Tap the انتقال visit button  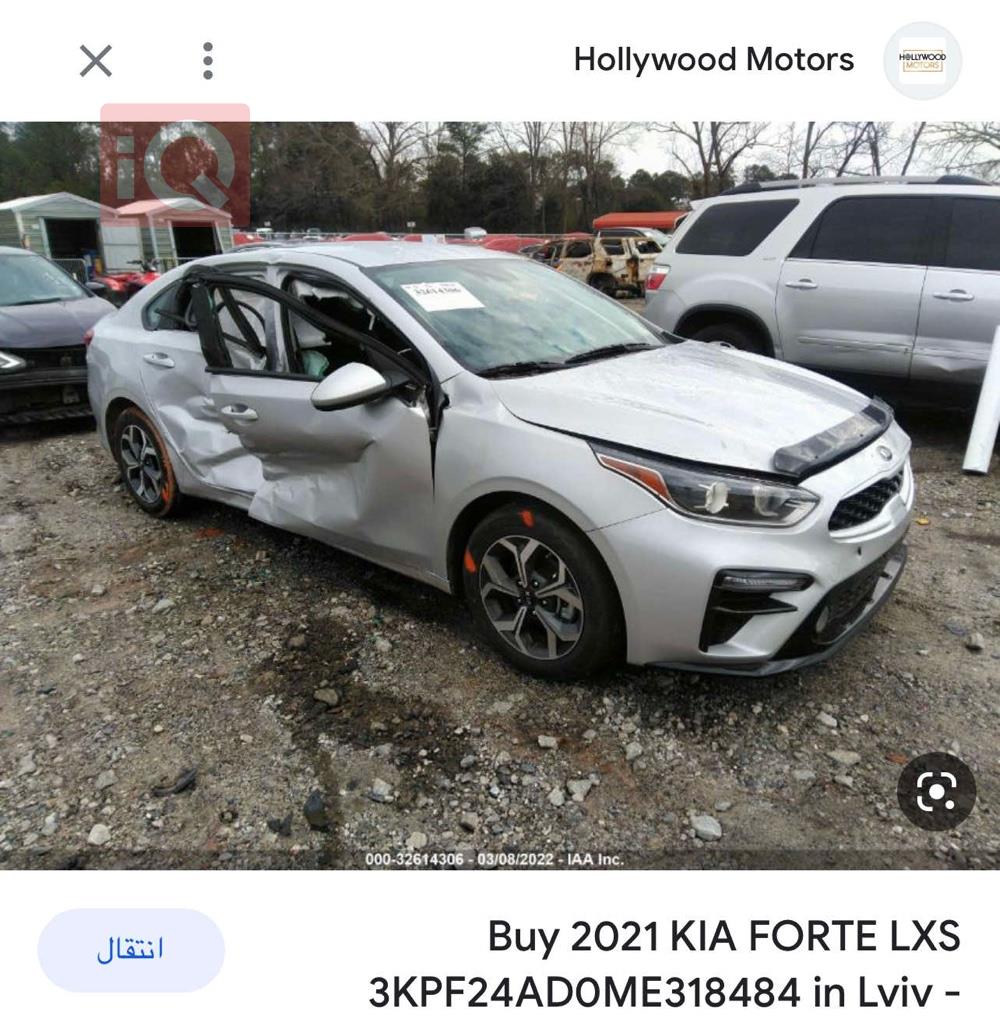131,949
